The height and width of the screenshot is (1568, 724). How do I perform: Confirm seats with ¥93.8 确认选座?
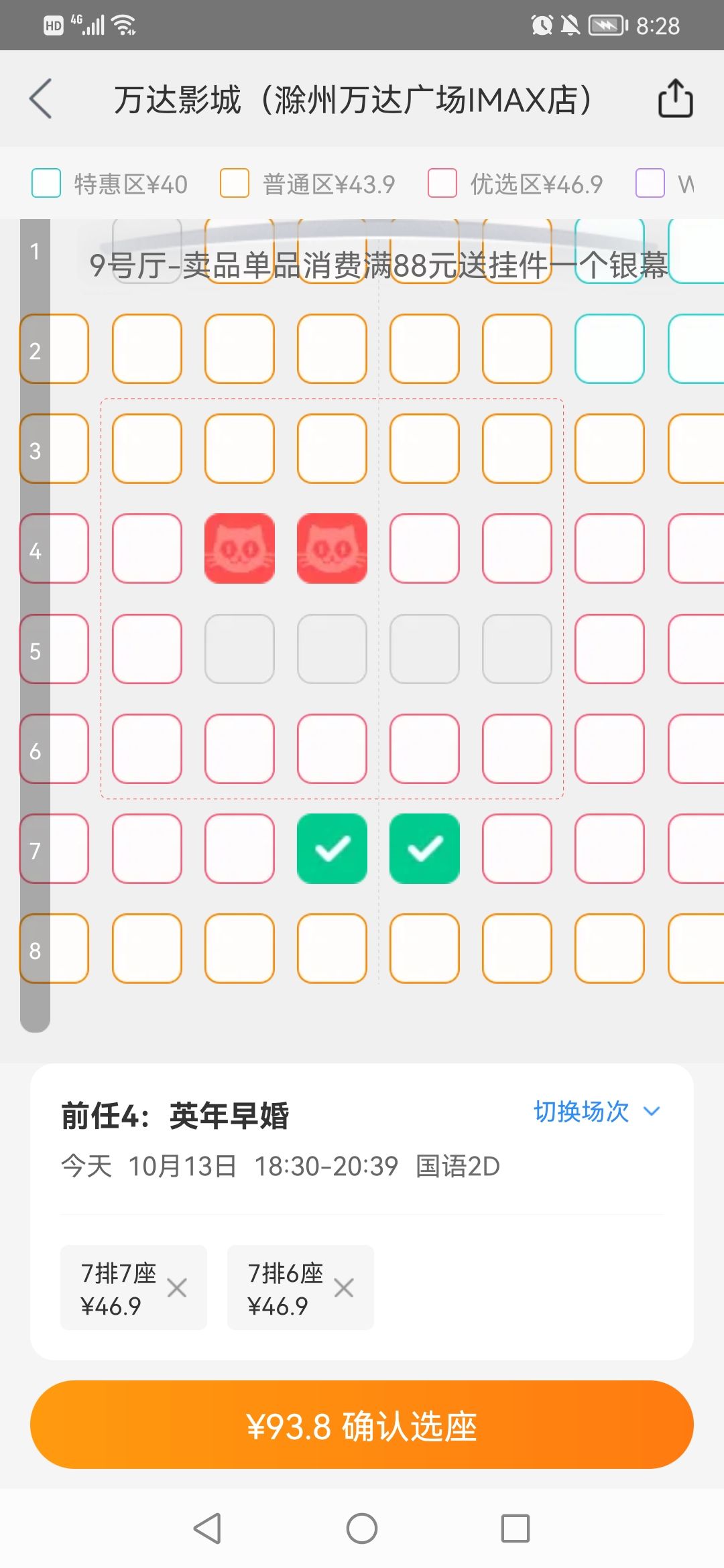[x=362, y=1425]
